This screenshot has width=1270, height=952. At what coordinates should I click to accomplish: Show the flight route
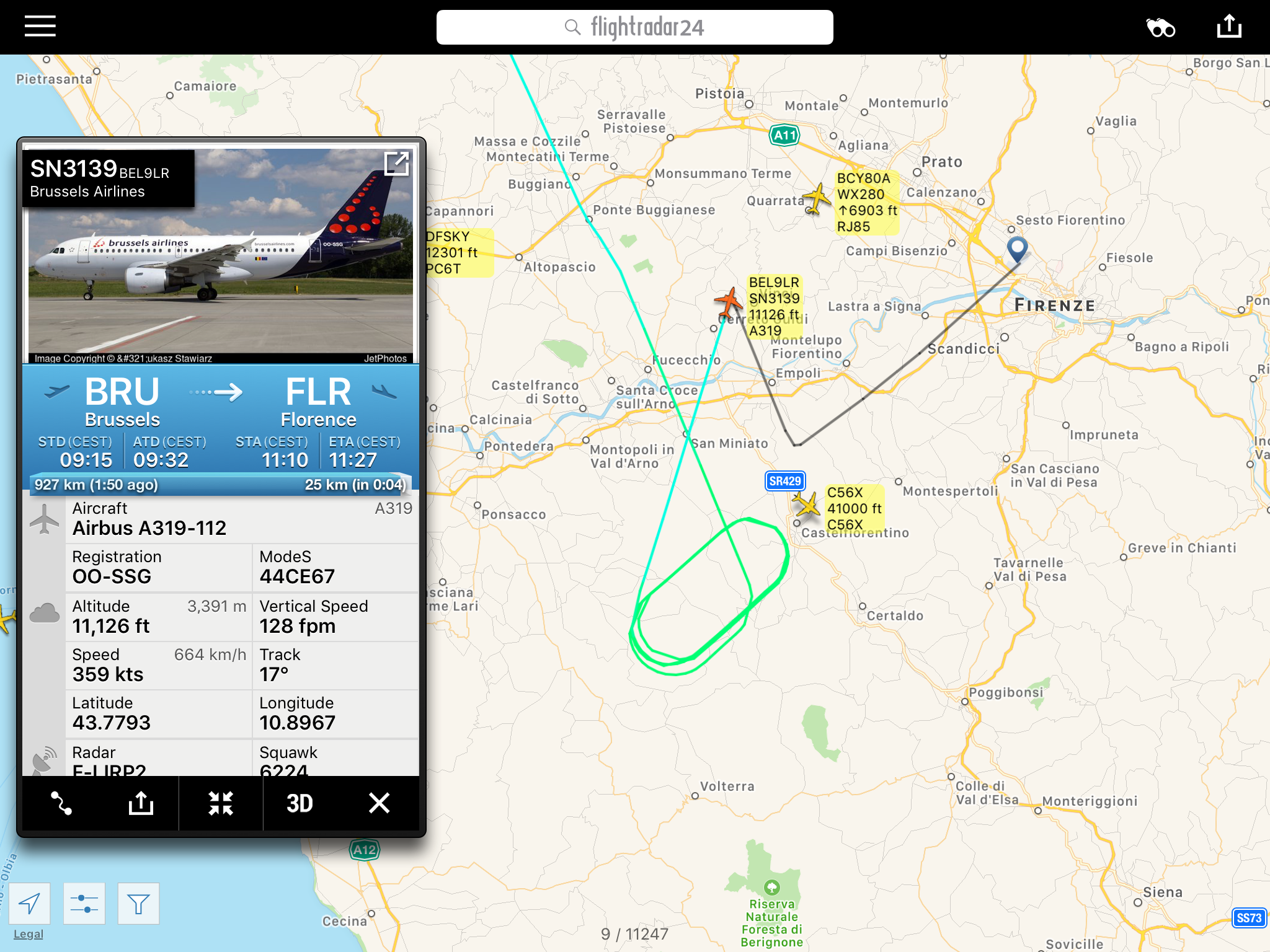[61, 803]
